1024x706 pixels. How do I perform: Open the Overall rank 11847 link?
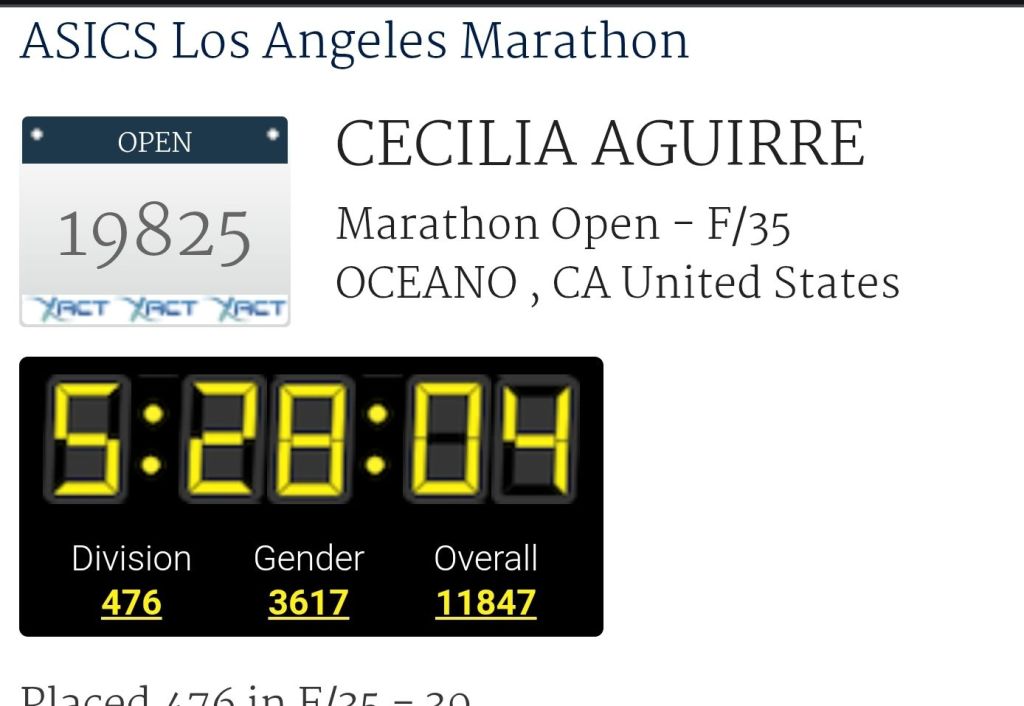tap(485, 603)
